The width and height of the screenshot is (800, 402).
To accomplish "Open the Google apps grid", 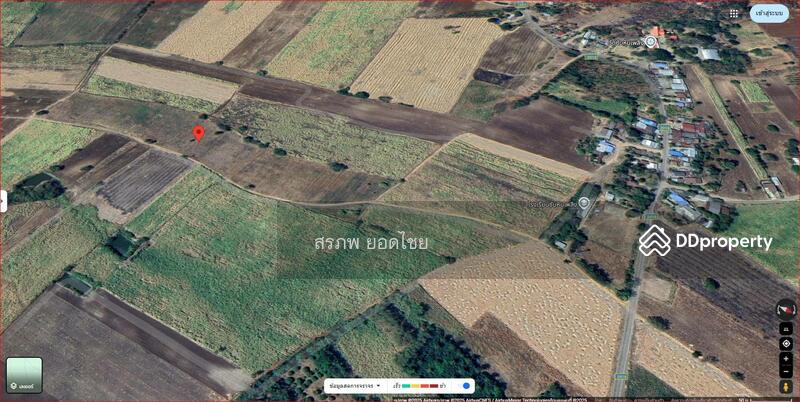I will click(x=736, y=13).
